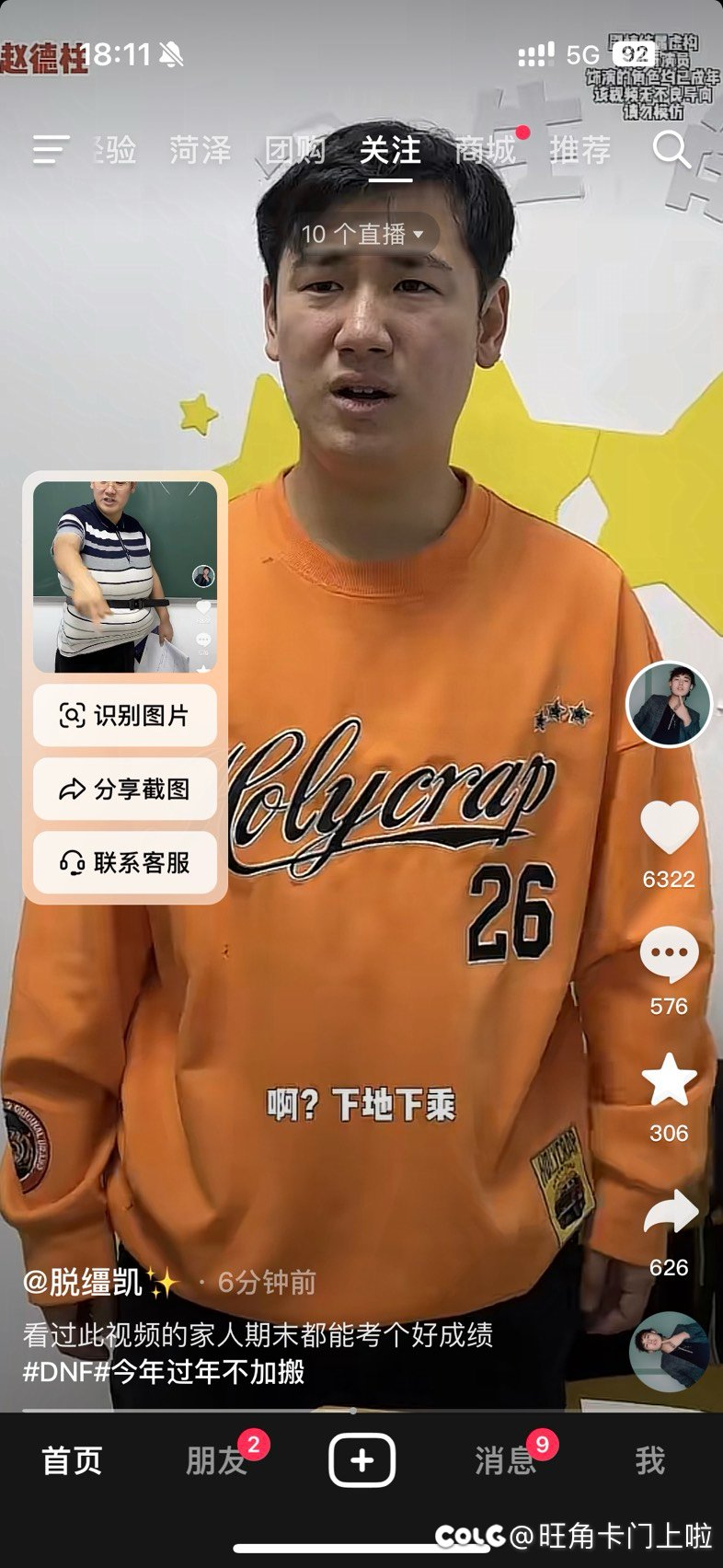Switch to the 推荐 tab
Image resolution: width=723 pixels, height=1568 pixels.
[x=580, y=149]
